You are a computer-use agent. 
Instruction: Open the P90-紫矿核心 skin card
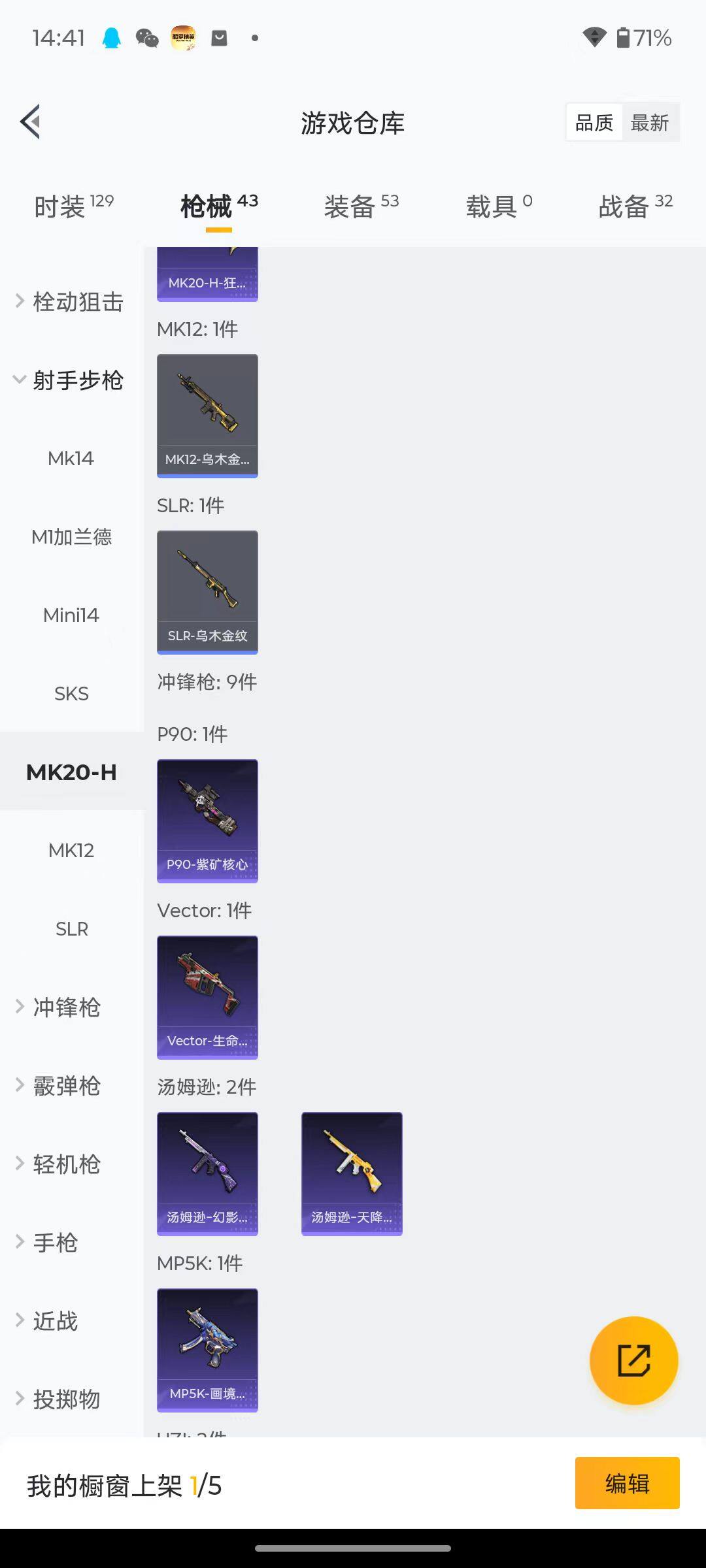click(207, 821)
